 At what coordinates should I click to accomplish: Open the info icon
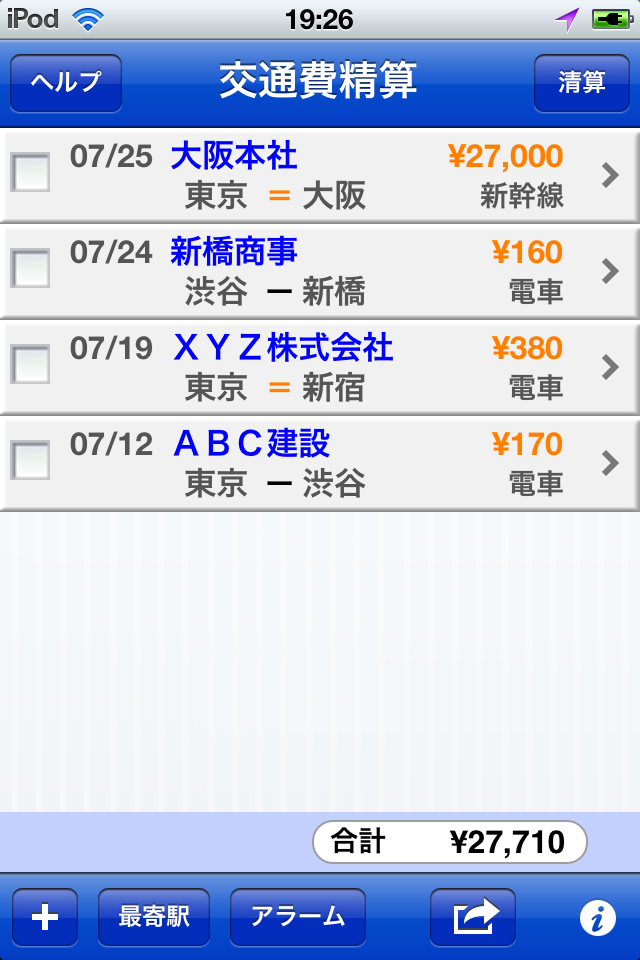597,917
